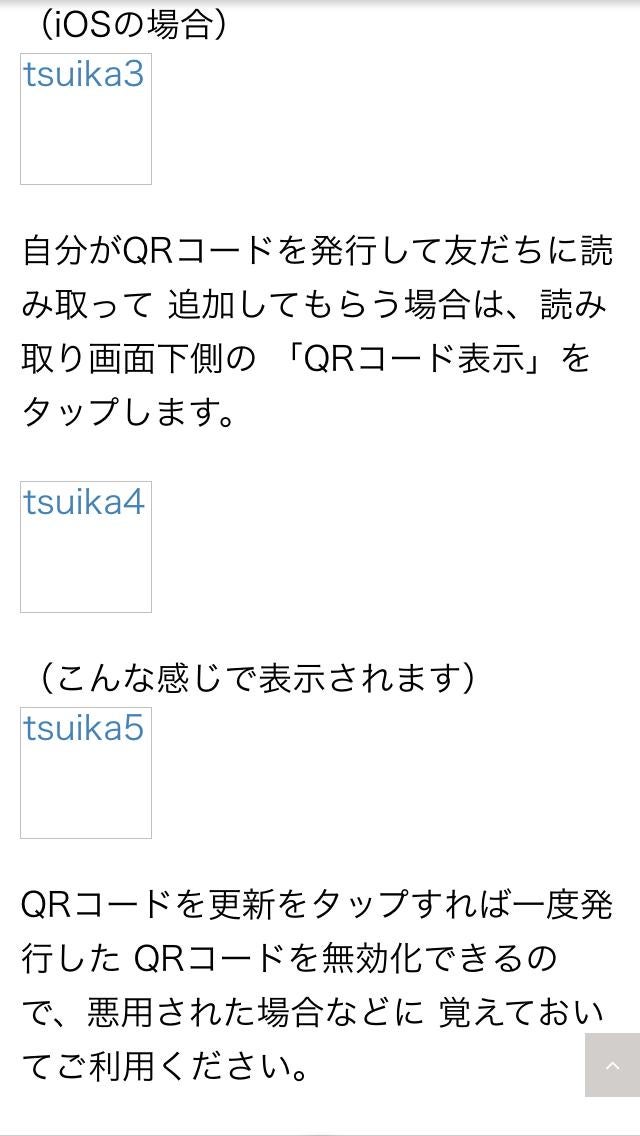640x1136 pixels.
Task: Tap the scroll-to-top arrow button
Action: (x=612, y=1065)
